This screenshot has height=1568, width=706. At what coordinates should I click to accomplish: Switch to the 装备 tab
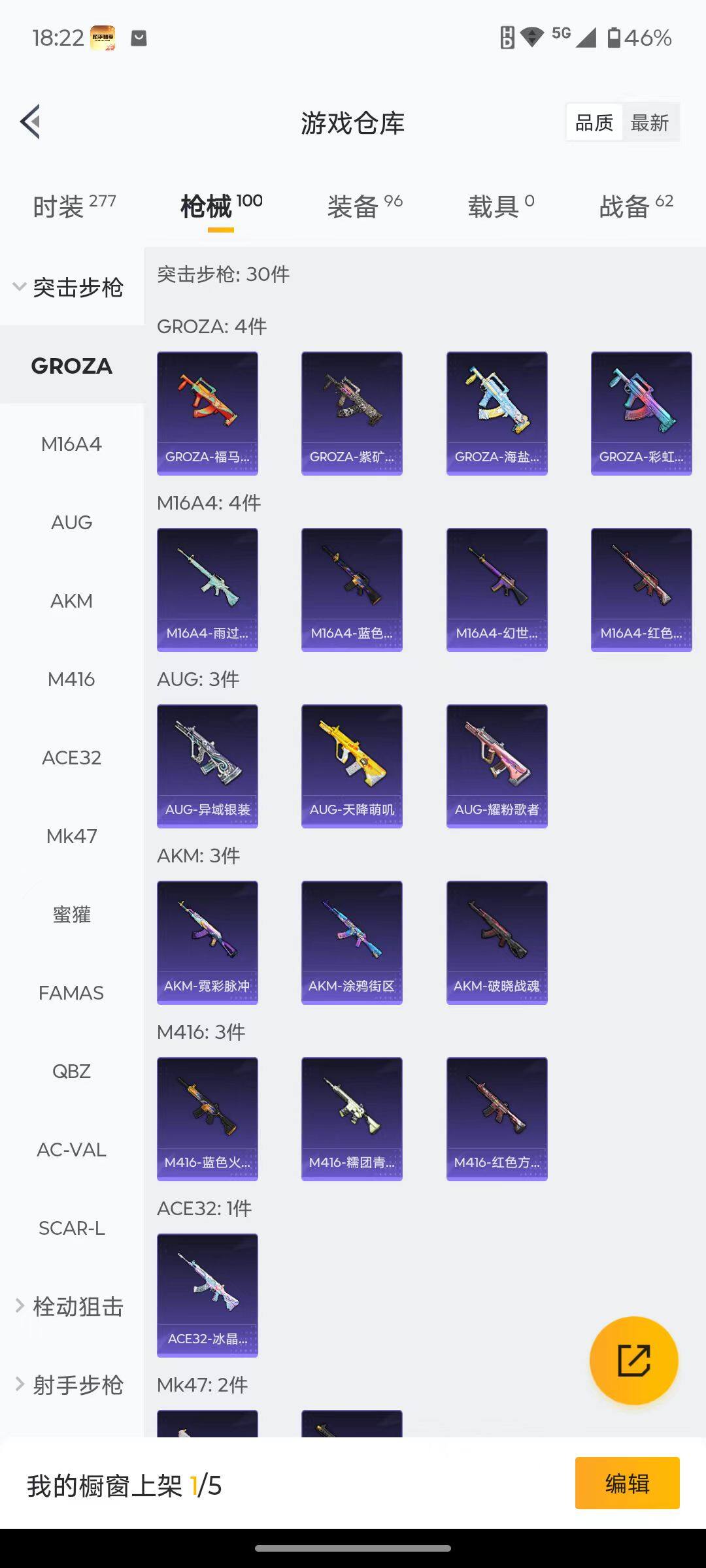[x=365, y=206]
